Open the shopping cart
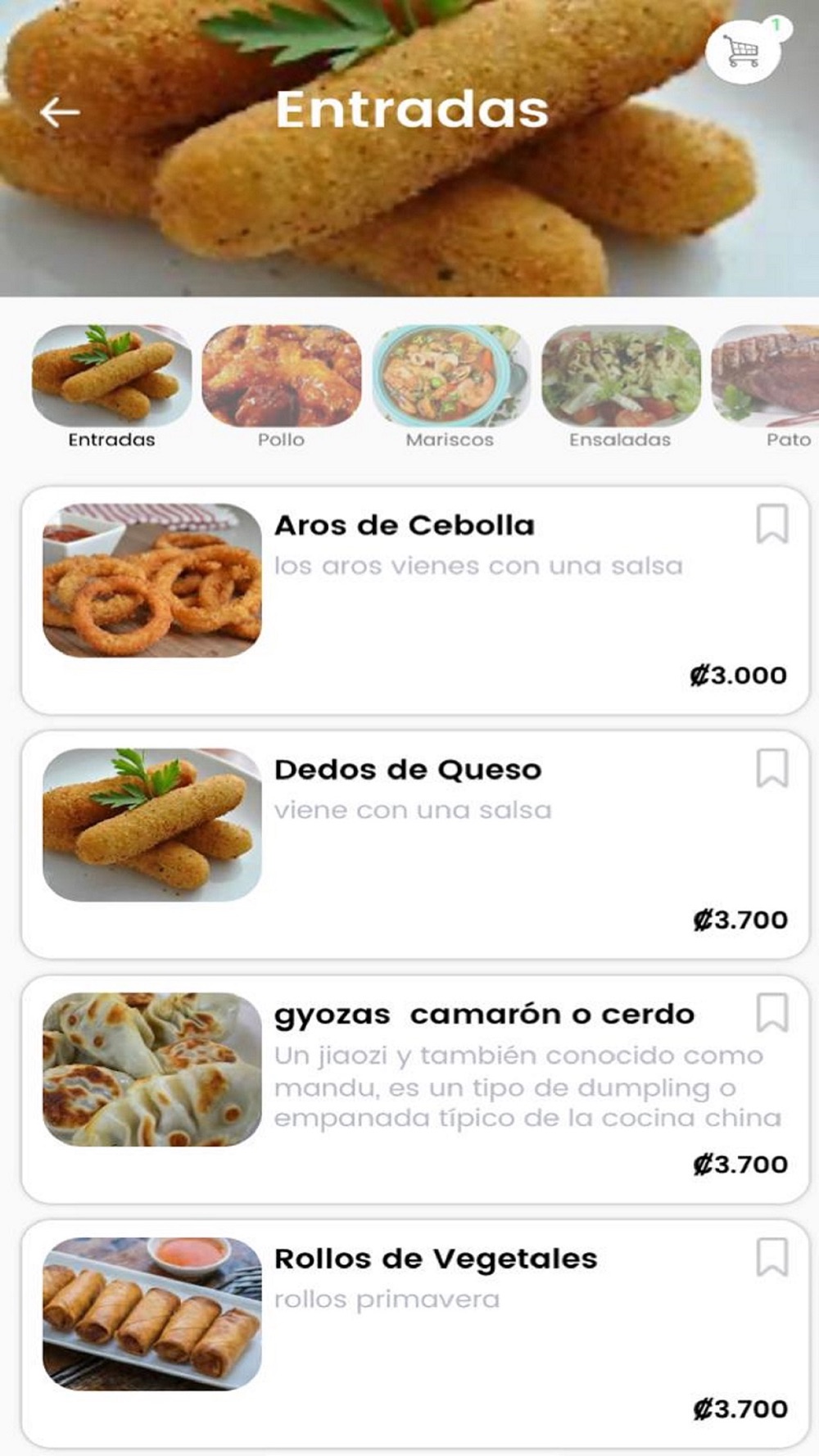This screenshot has width=819, height=1456. [742, 52]
